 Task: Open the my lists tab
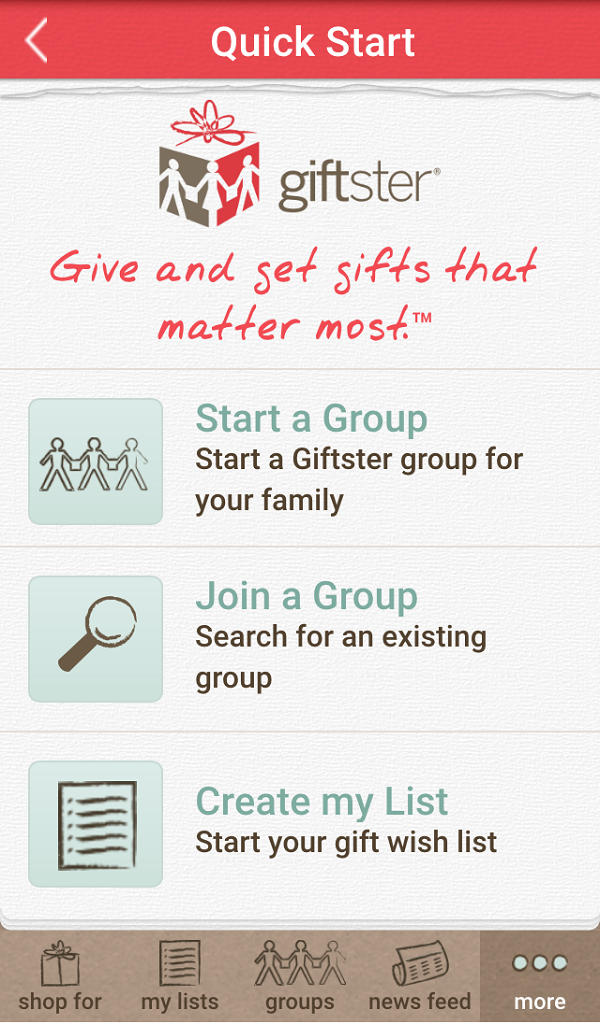coord(179,977)
